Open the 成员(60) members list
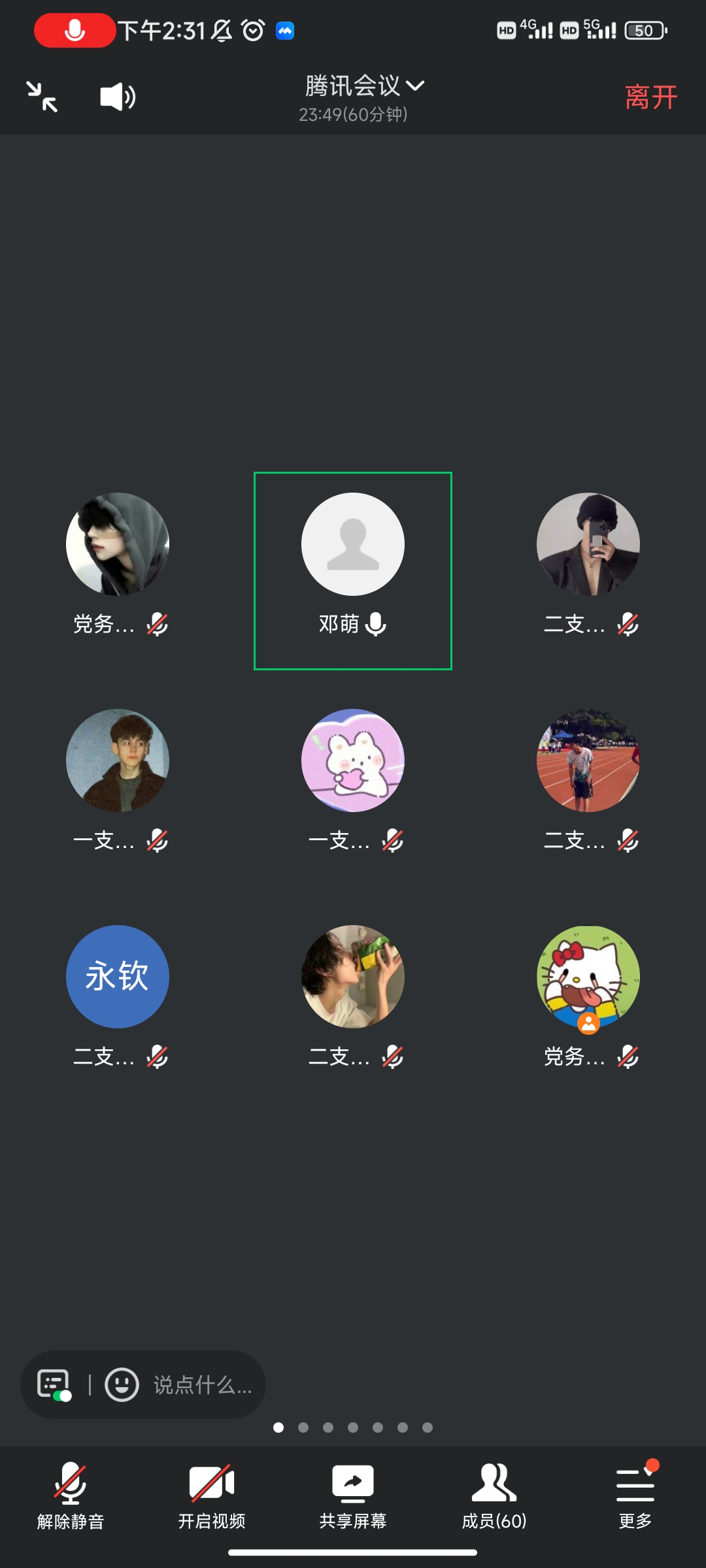The width and height of the screenshot is (706, 1568). coord(494,1494)
